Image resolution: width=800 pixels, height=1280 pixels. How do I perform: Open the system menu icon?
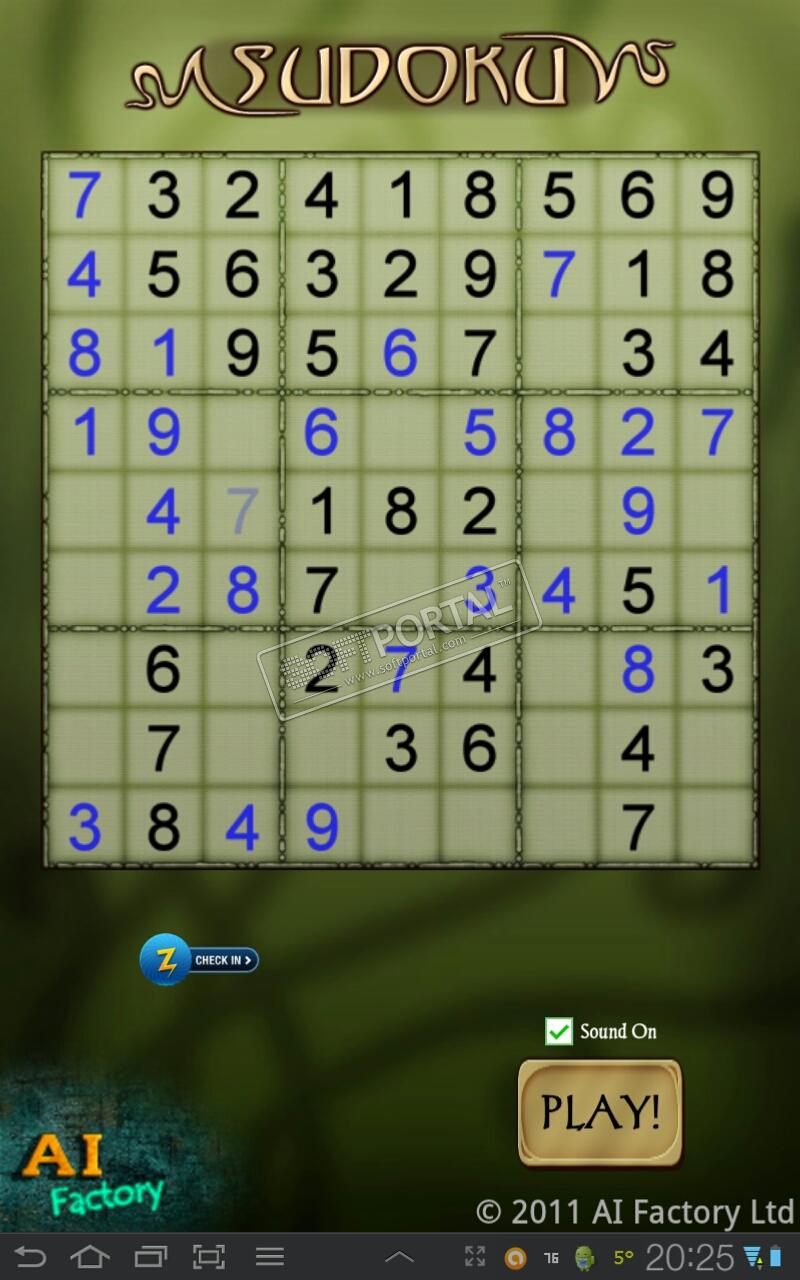(270, 1257)
